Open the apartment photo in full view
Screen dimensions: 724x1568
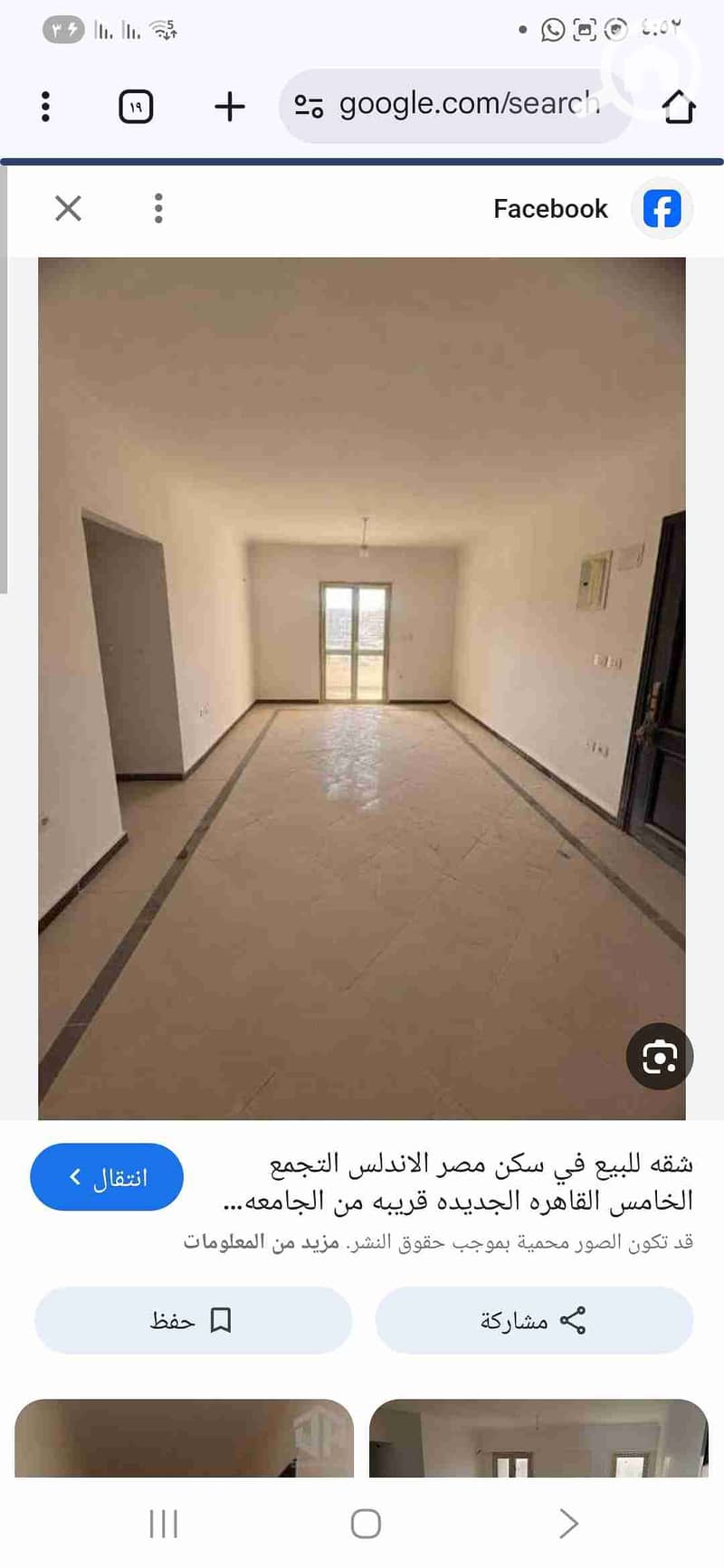pos(361,688)
